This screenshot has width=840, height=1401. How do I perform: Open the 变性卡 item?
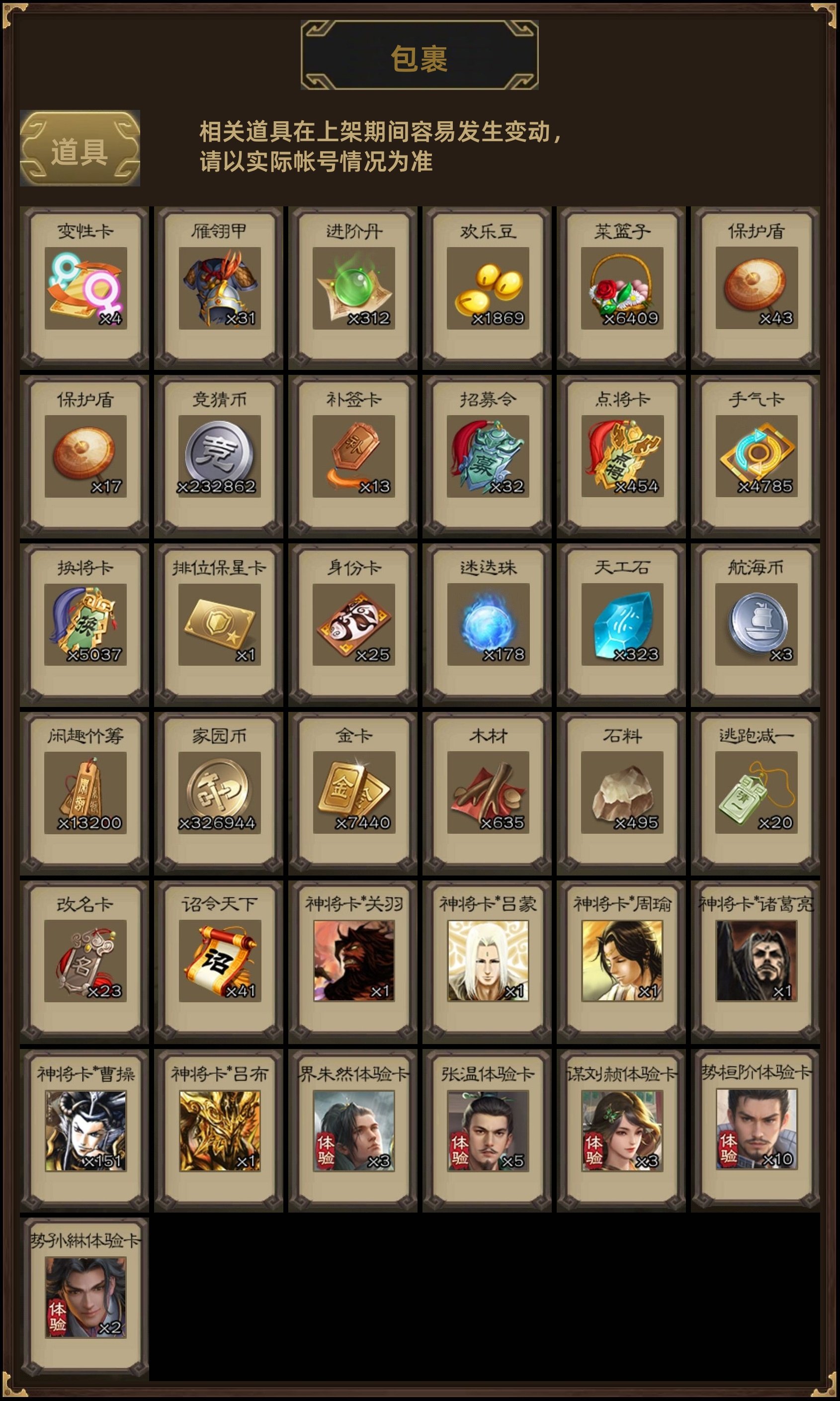pos(85,287)
